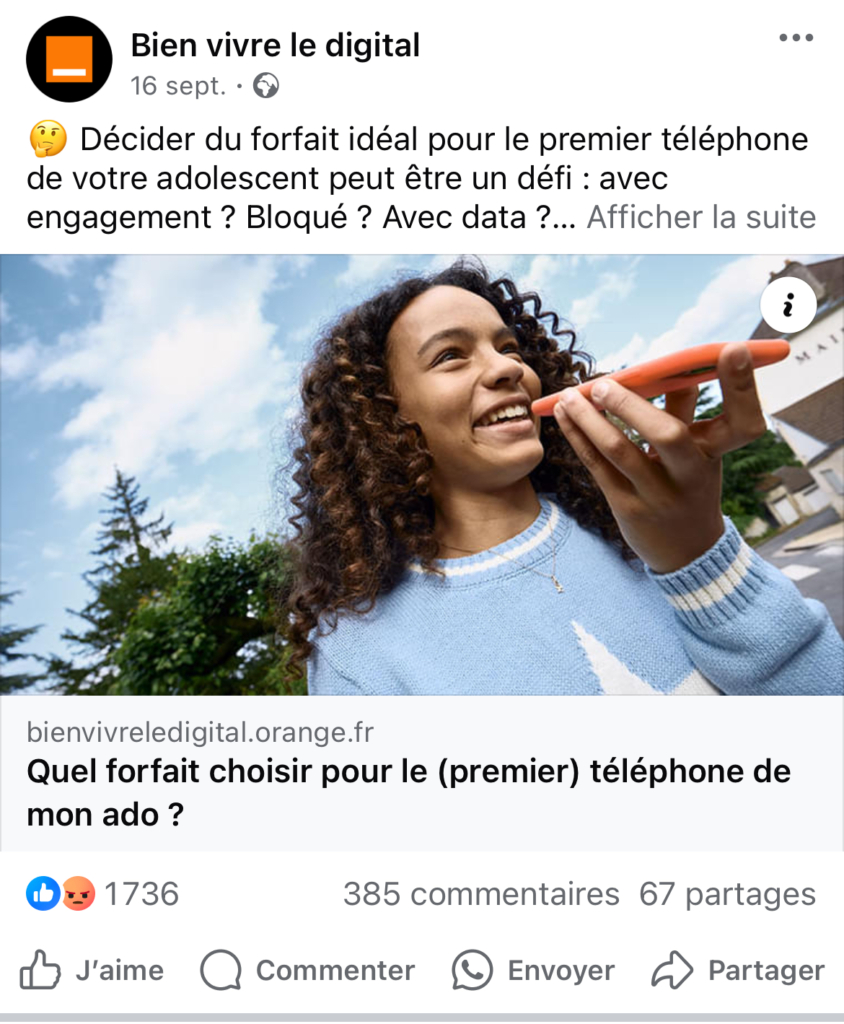Expand post text with Afficher la suite
The height and width of the screenshot is (1024, 844).
tap(701, 217)
